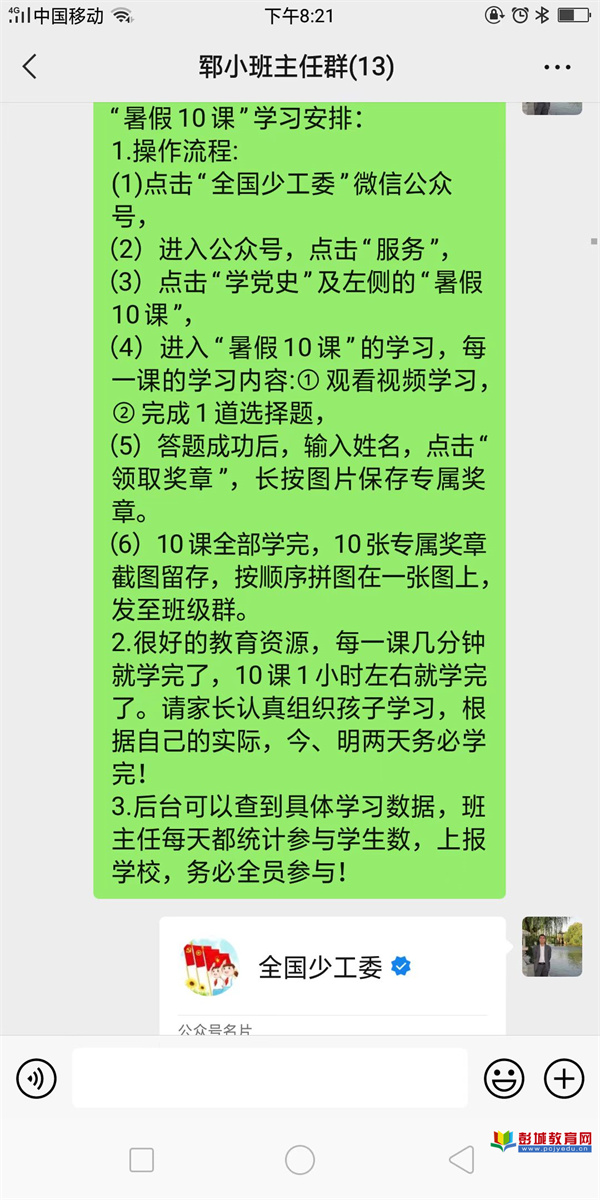The width and height of the screenshot is (600, 1200).
Task: Open system recent apps
Action: coord(142,1160)
